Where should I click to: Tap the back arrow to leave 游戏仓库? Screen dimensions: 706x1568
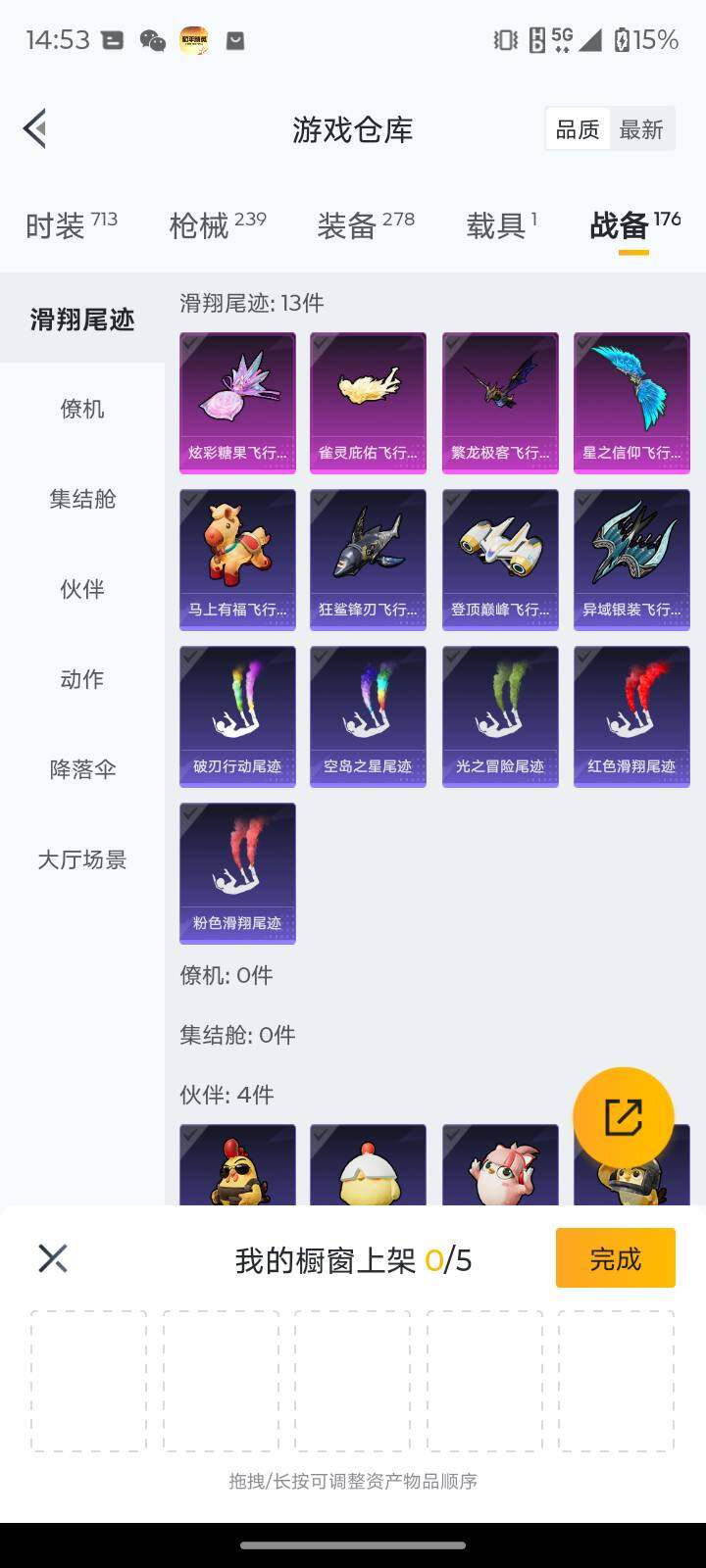tap(34, 128)
